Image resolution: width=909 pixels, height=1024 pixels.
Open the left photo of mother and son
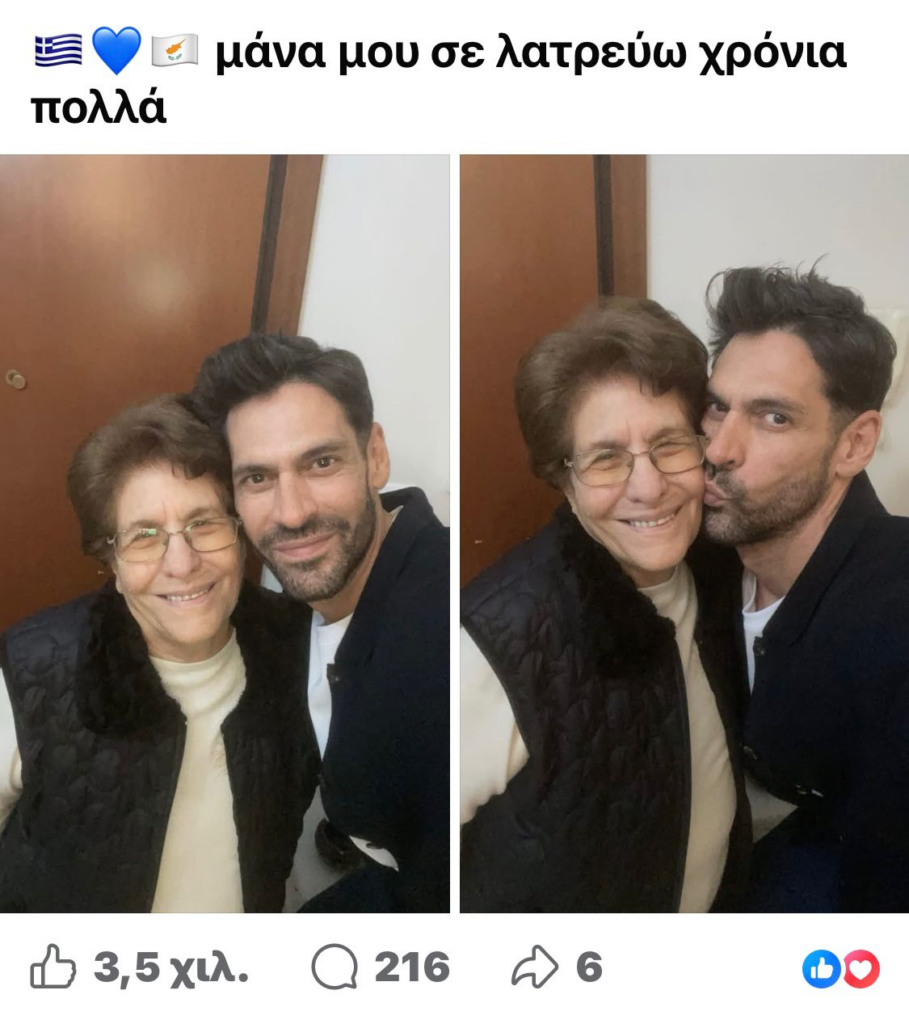tap(224, 533)
